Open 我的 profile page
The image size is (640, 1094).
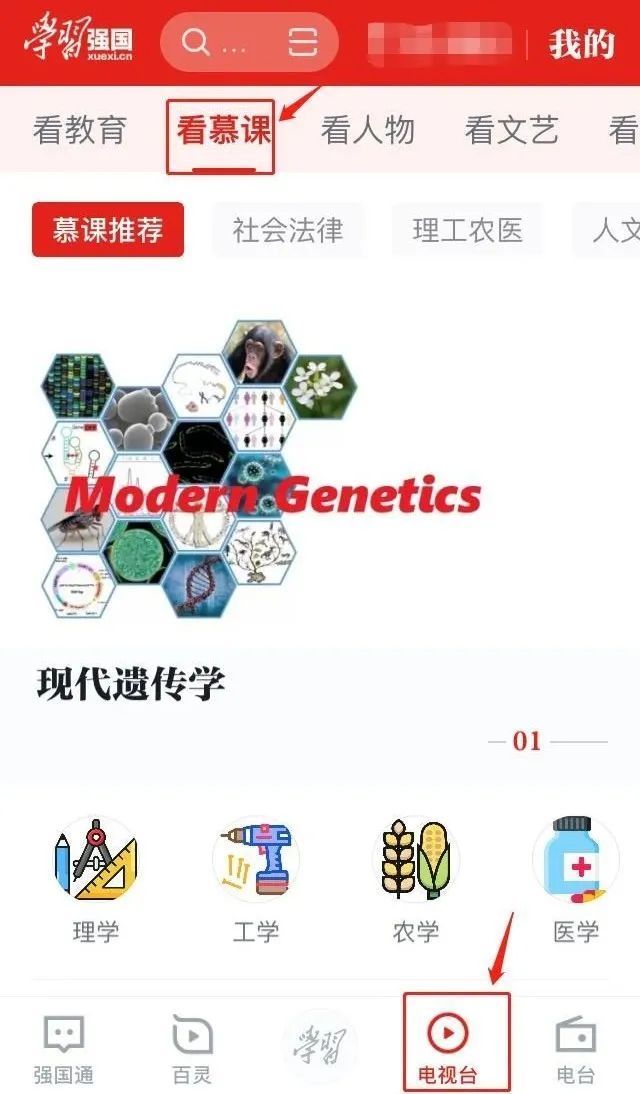581,44
